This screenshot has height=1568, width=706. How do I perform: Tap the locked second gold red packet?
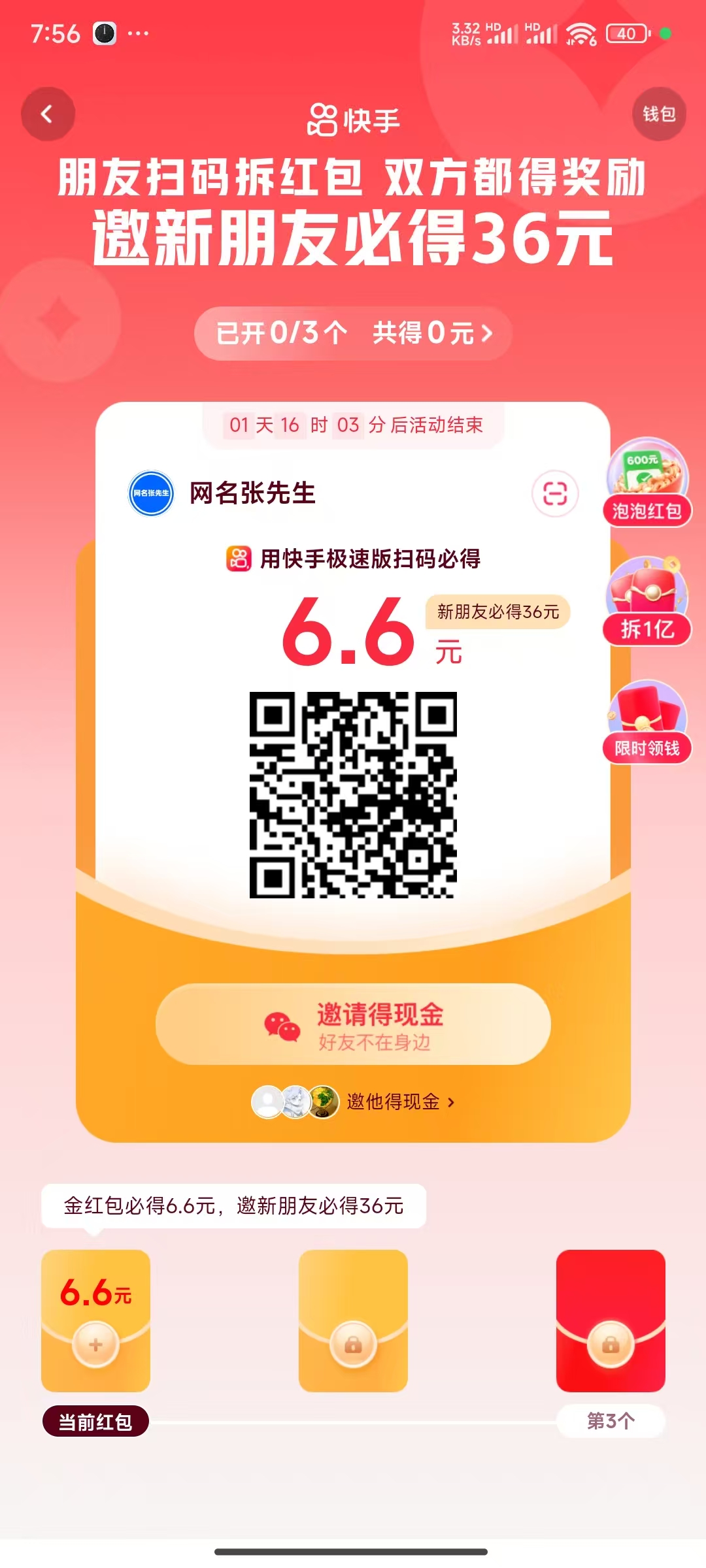(353, 1320)
